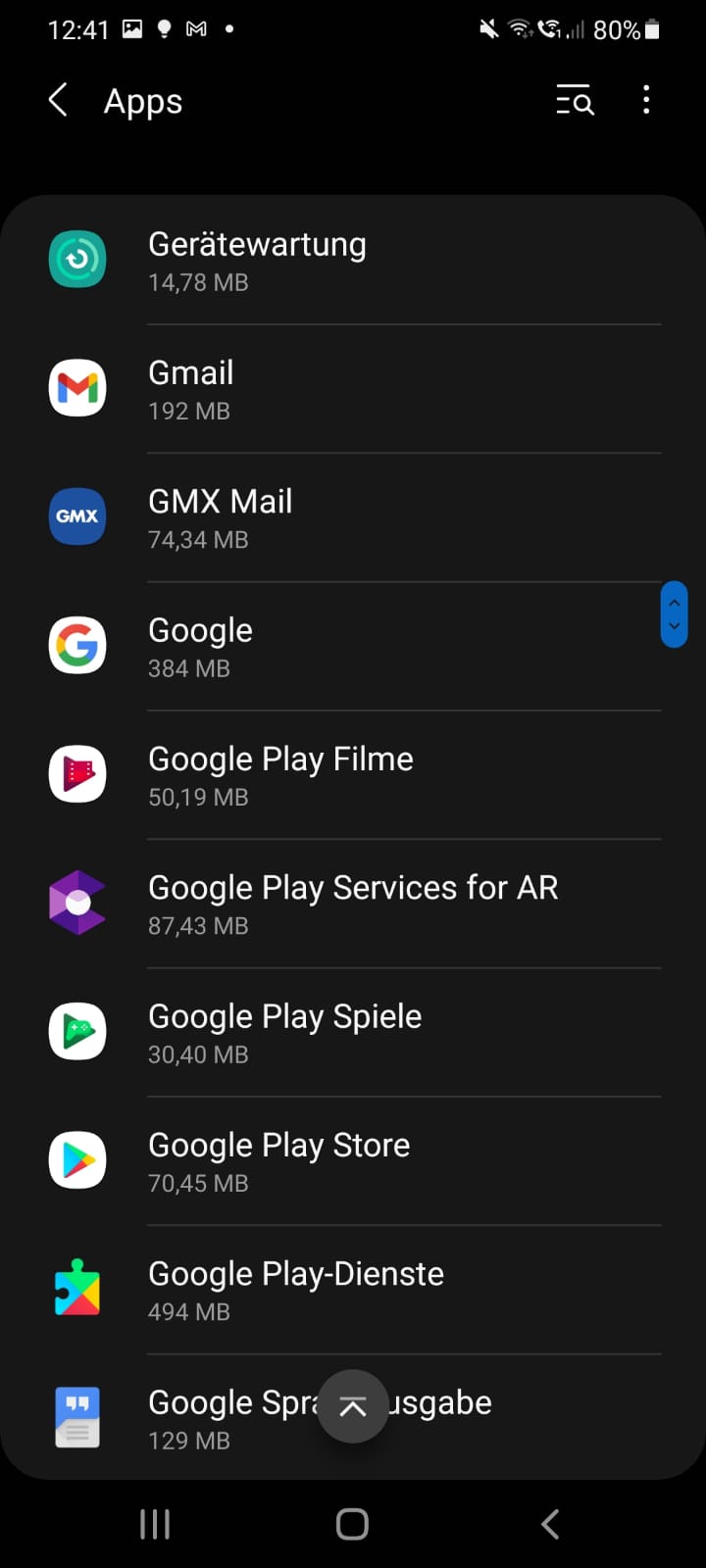Jump to top with the floating arrow button
706x1568 pixels.
[353, 1406]
